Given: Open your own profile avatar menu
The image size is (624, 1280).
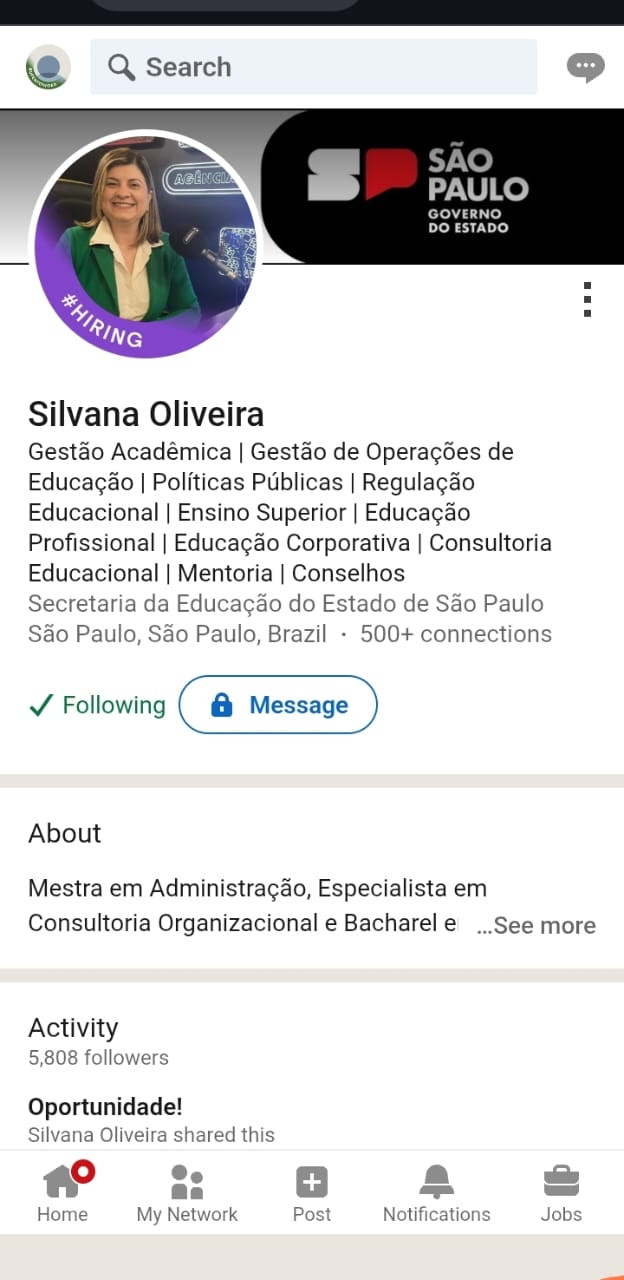Looking at the screenshot, I should (x=48, y=67).
